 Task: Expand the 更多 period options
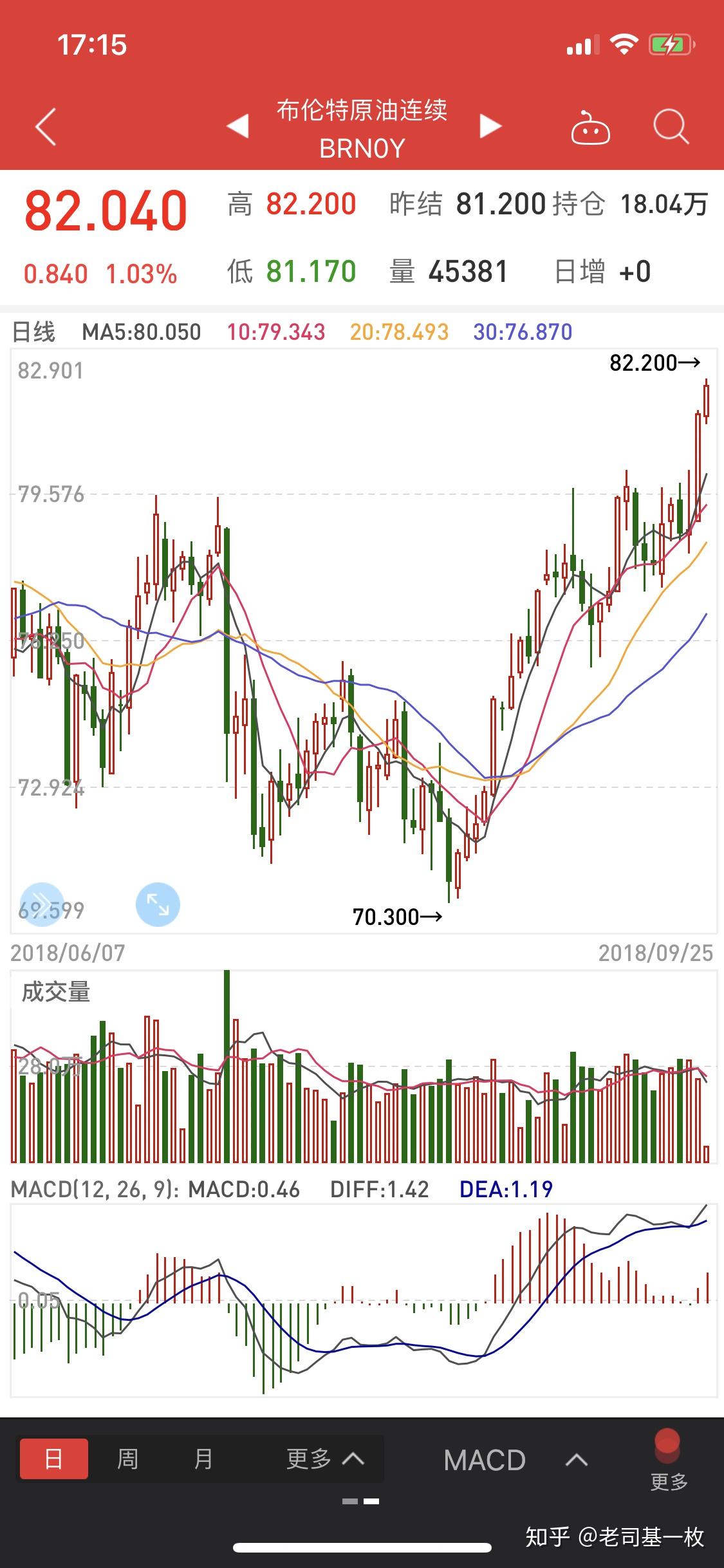[x=325, y=1459]
